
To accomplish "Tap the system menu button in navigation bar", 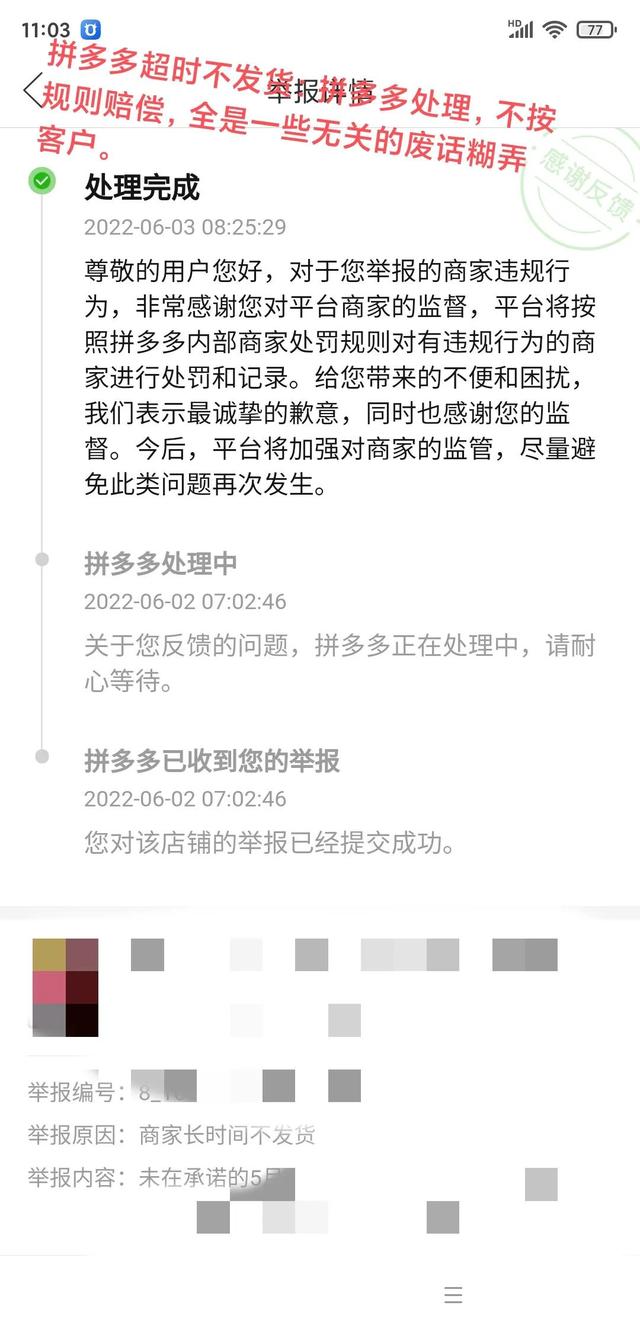I will click(x=453, y=1295).
